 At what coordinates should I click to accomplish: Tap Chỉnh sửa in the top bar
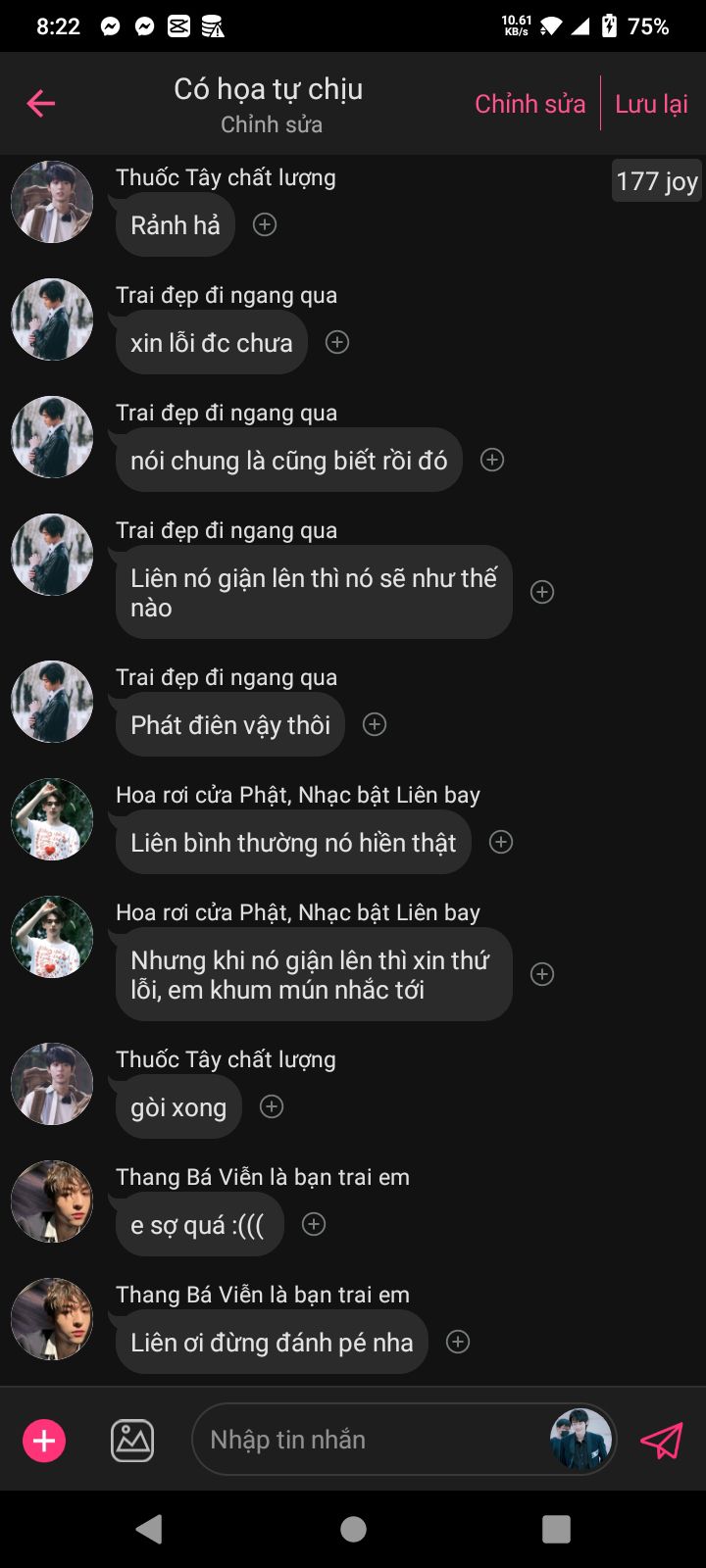[x=529, y=104]
